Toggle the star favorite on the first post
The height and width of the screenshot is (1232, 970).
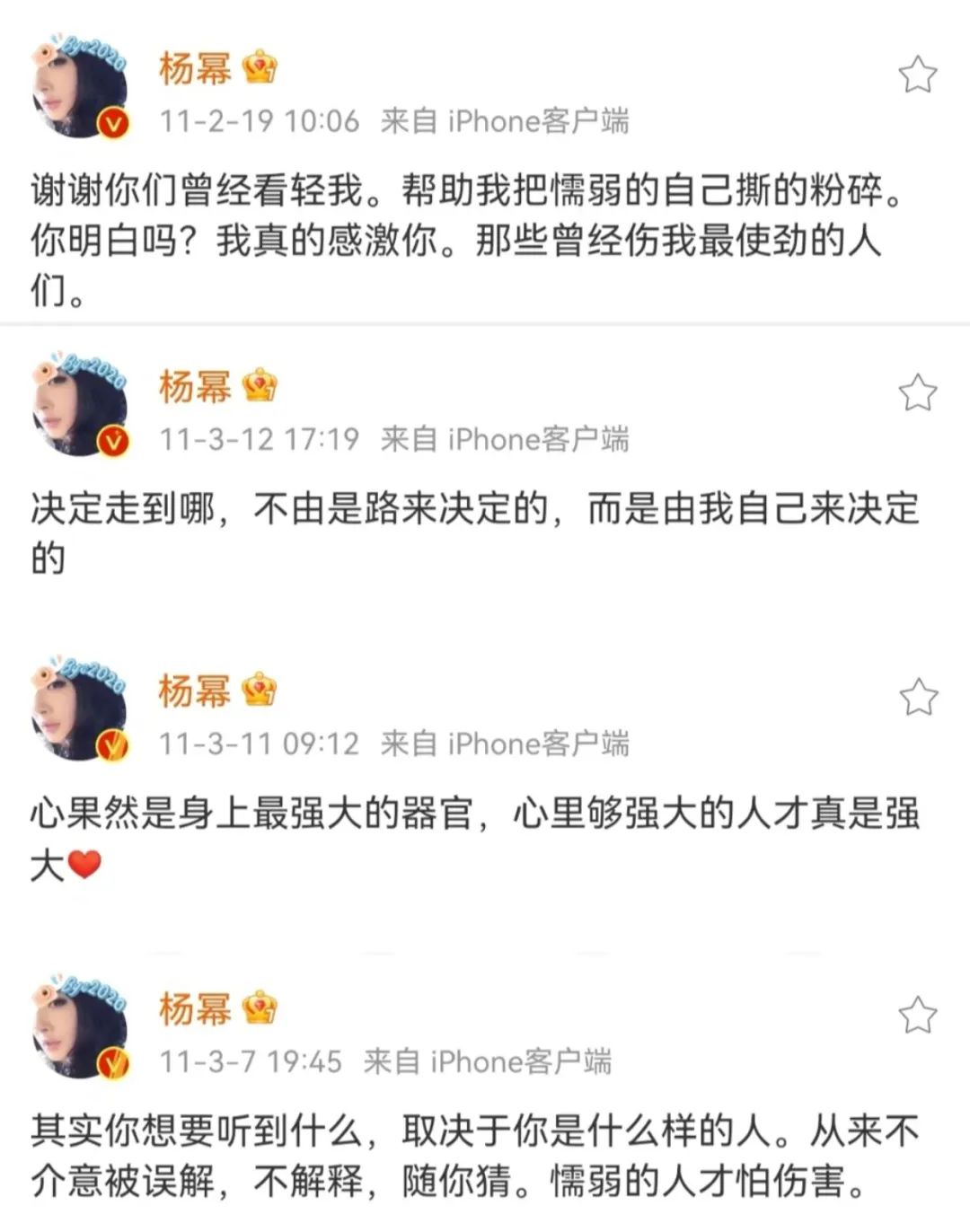(x=915, y=76)
